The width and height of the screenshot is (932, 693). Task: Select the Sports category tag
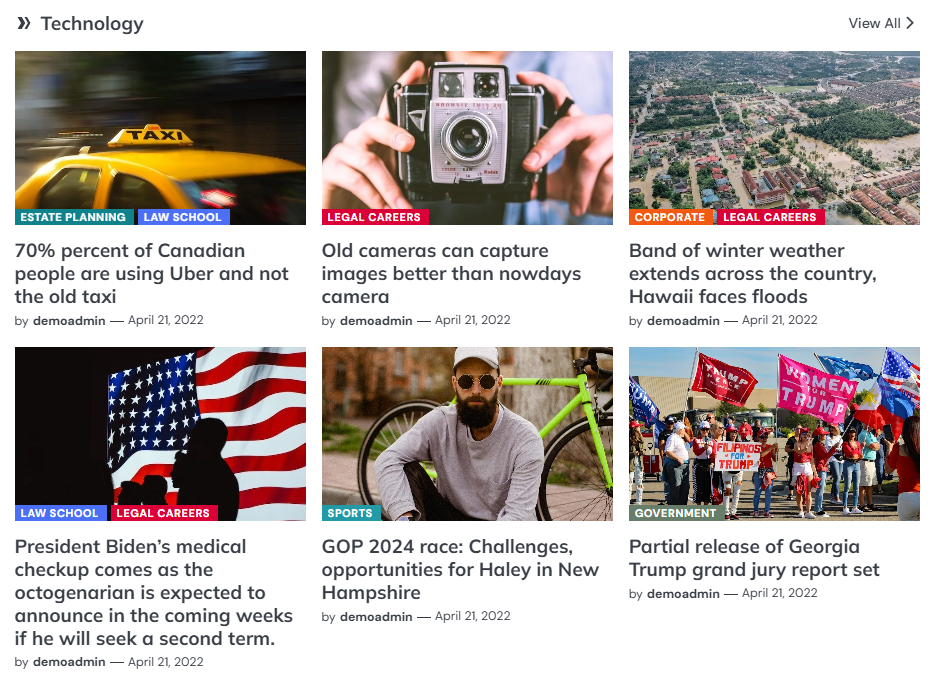click(x=350, y=513)
